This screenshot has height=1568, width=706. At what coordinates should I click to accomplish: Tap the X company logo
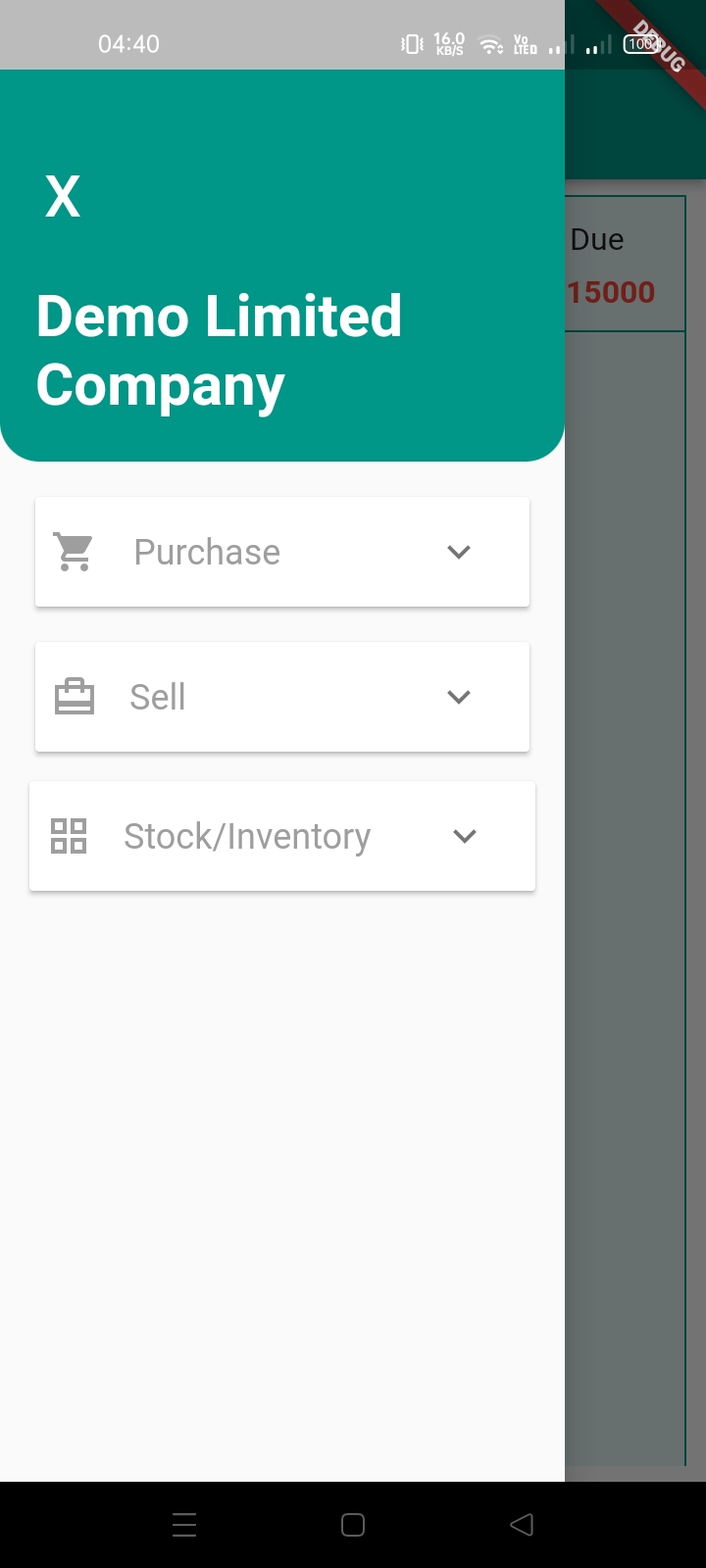(x=63, y=196)
